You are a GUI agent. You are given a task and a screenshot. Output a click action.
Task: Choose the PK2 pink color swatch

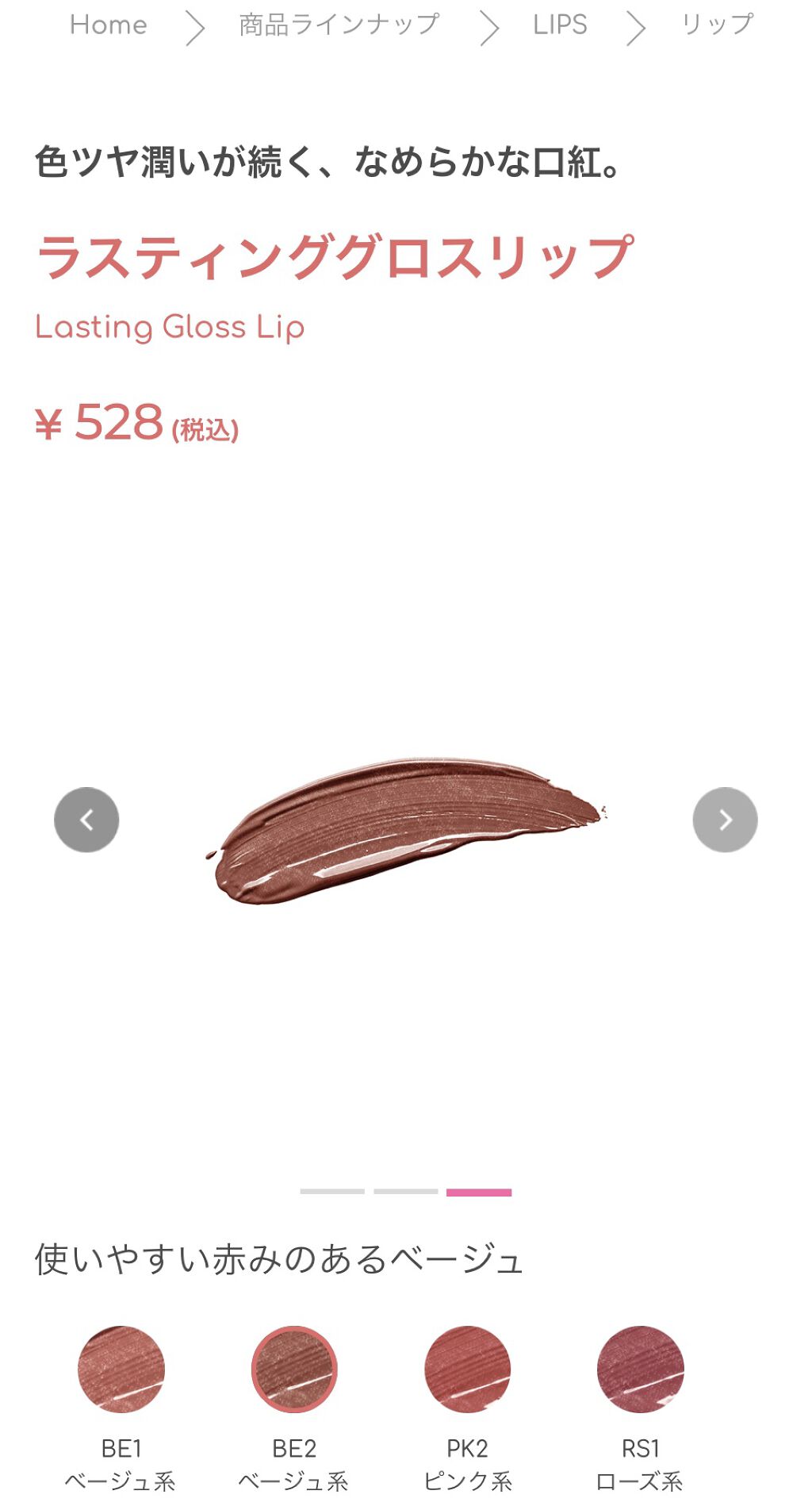(x=467, y=1369)
